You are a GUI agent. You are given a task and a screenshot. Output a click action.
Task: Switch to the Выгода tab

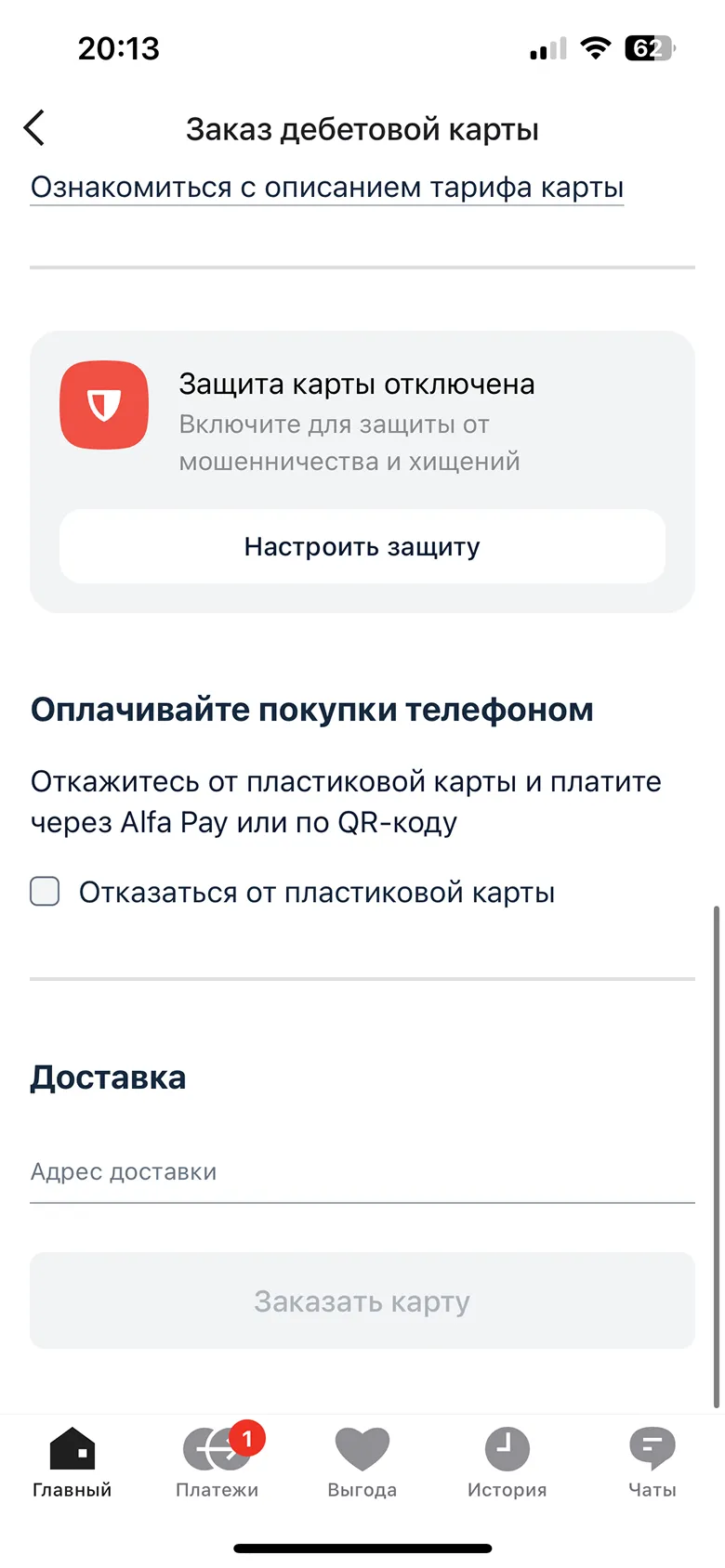pos(362,1463)
